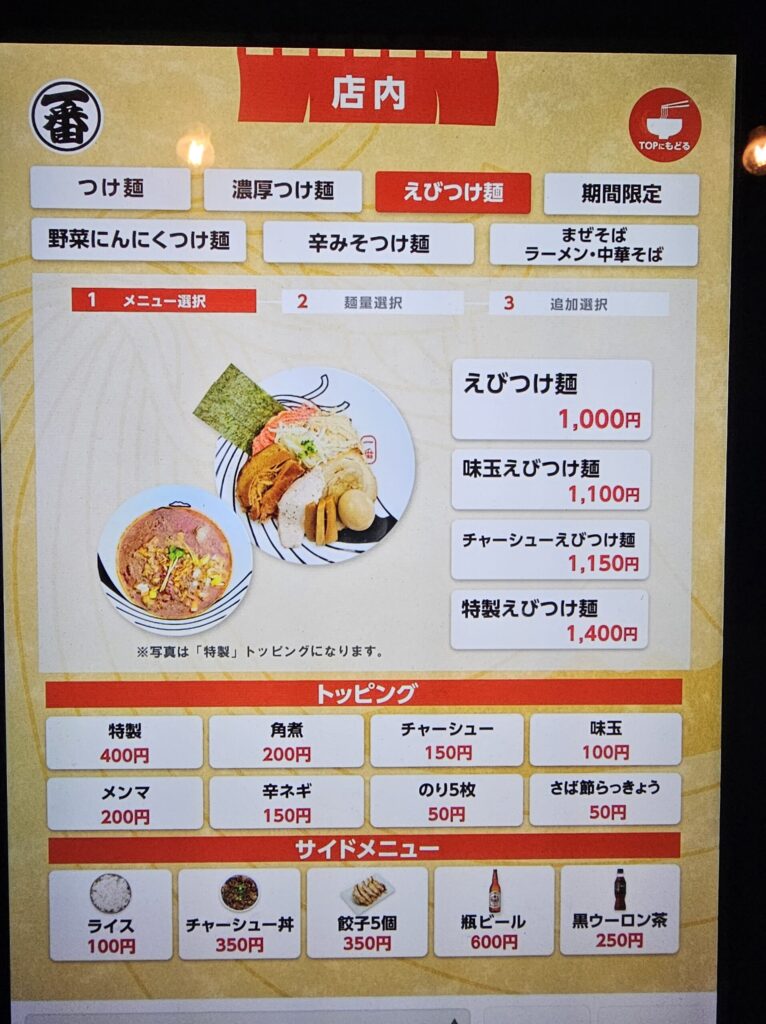Open the 期間限定 menu tab
This screenshot has height=1024, width=766.
[x=620, y=190]
